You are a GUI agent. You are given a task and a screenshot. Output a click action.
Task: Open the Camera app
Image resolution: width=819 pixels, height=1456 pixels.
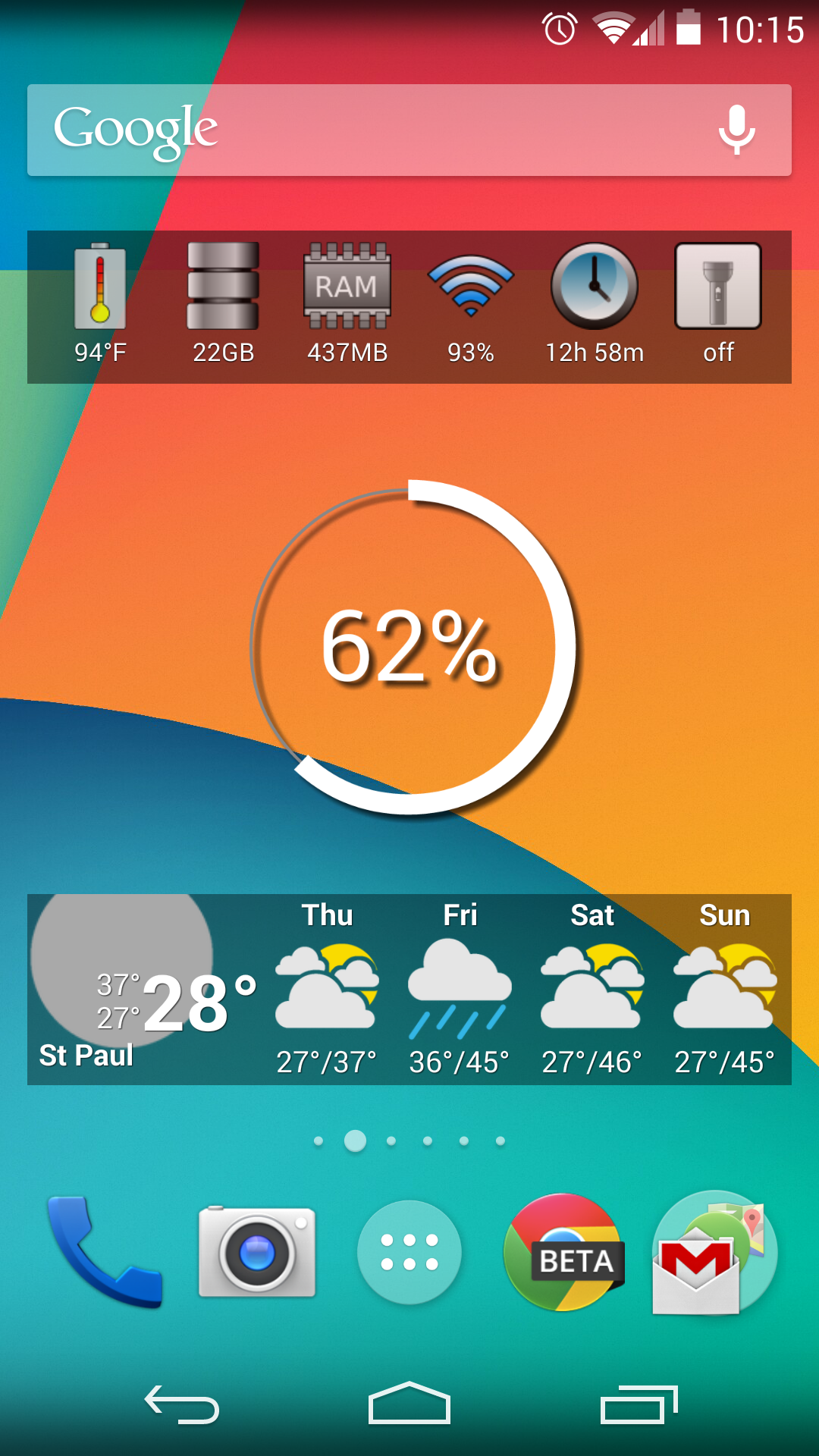[x=257, y=1251]
